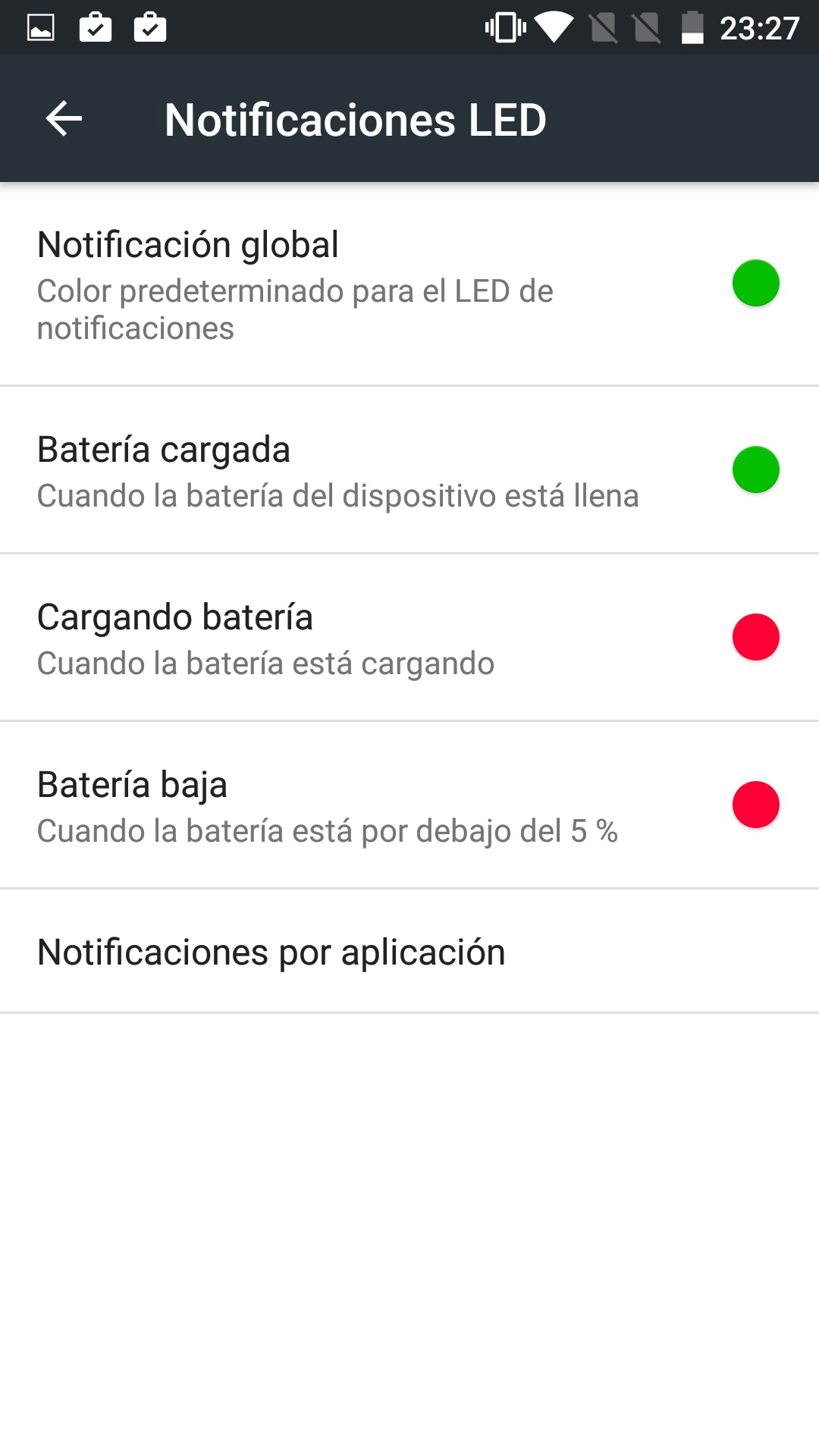Open Cargando batería LED setting
The image size is (819, 1456).
[303, 638]
